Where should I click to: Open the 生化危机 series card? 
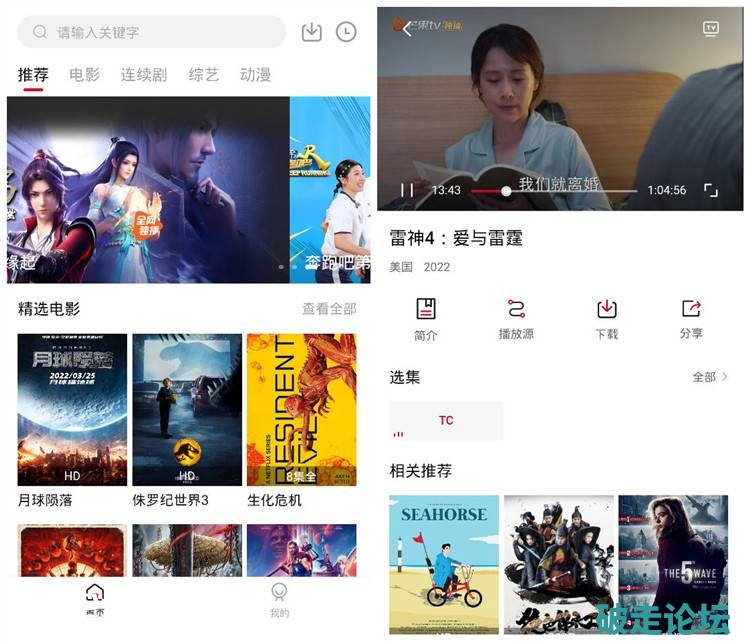coord(301,410)
